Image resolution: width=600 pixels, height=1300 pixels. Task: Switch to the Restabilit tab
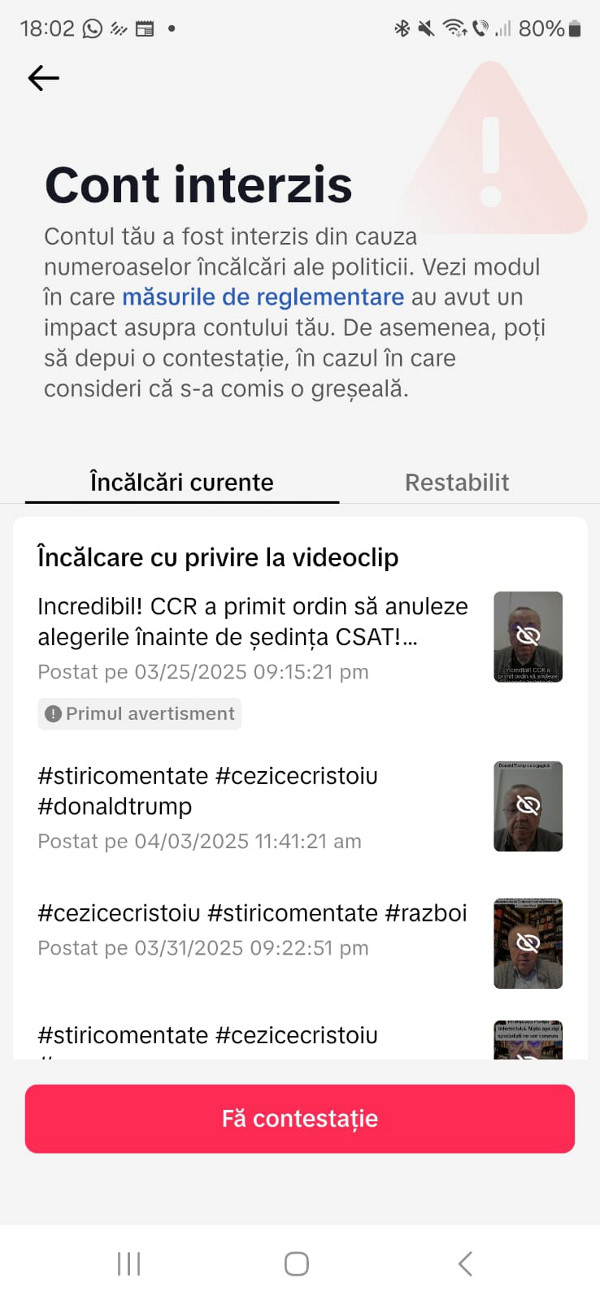457,482
